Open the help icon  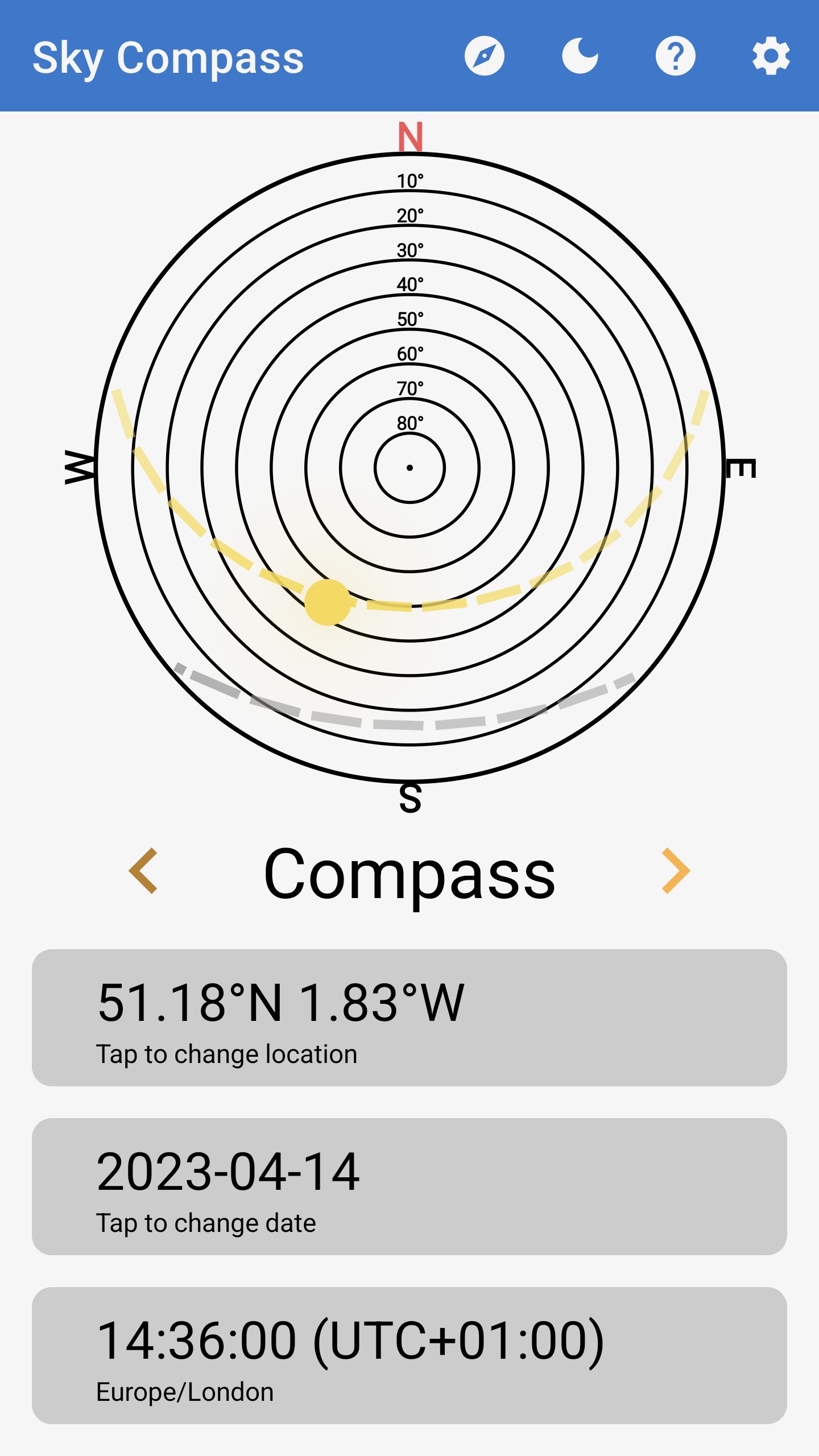(x=677, y=56)
